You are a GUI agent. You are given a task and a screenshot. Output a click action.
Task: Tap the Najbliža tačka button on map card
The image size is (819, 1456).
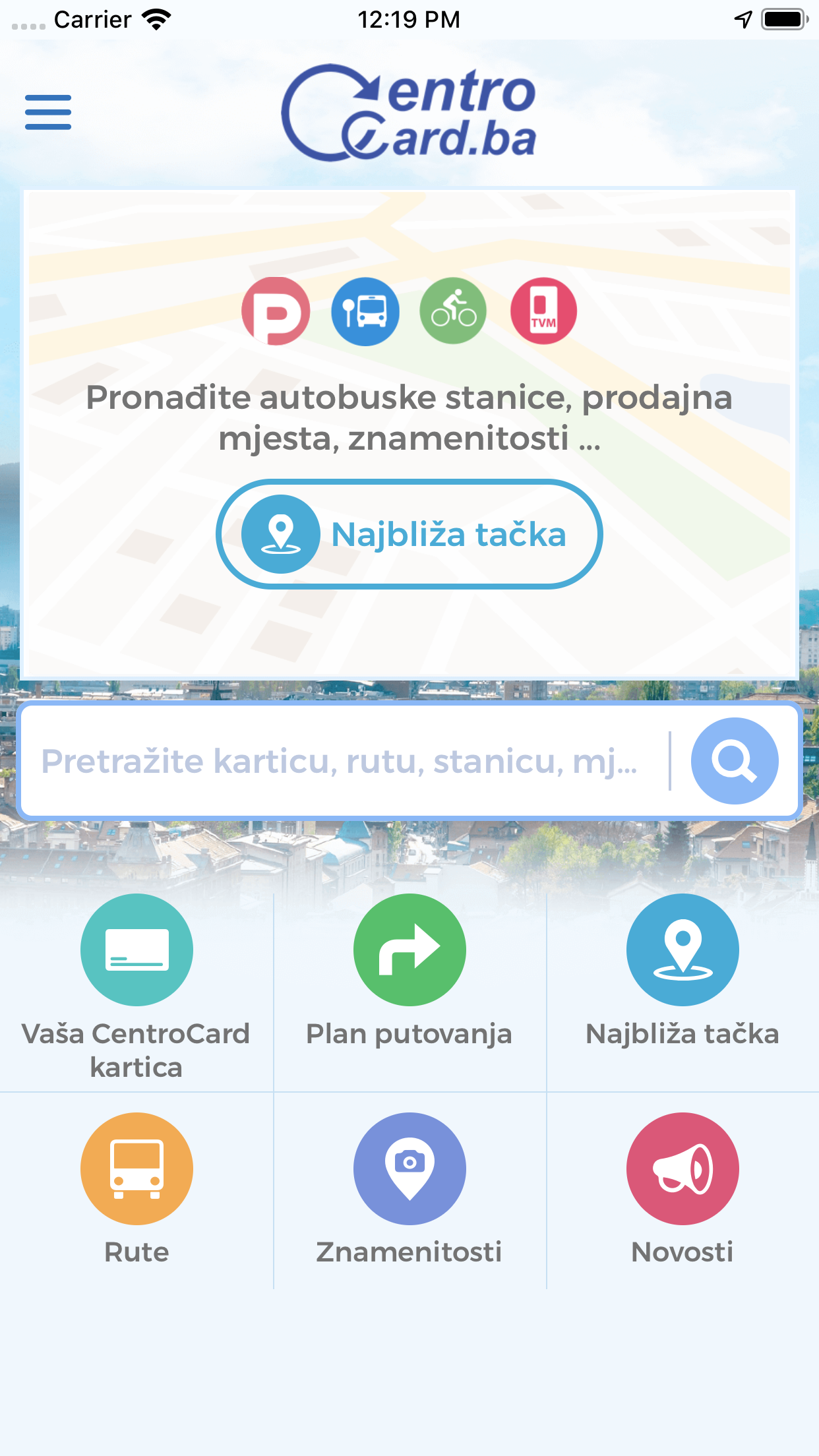(409, 534)
